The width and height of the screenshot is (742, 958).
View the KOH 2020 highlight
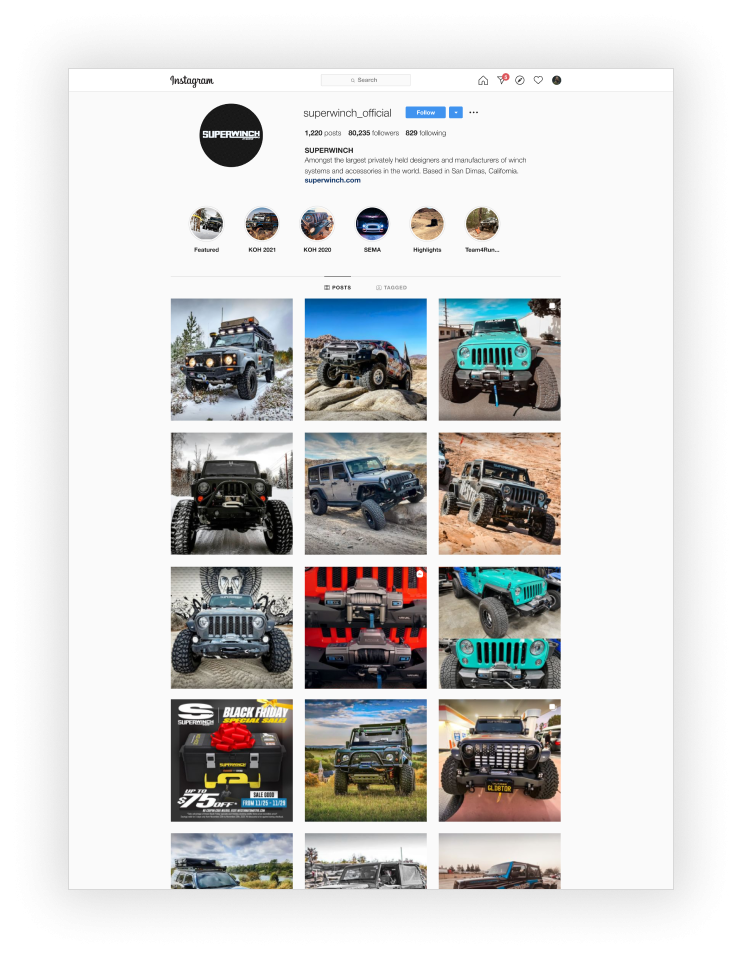point(317,223)
